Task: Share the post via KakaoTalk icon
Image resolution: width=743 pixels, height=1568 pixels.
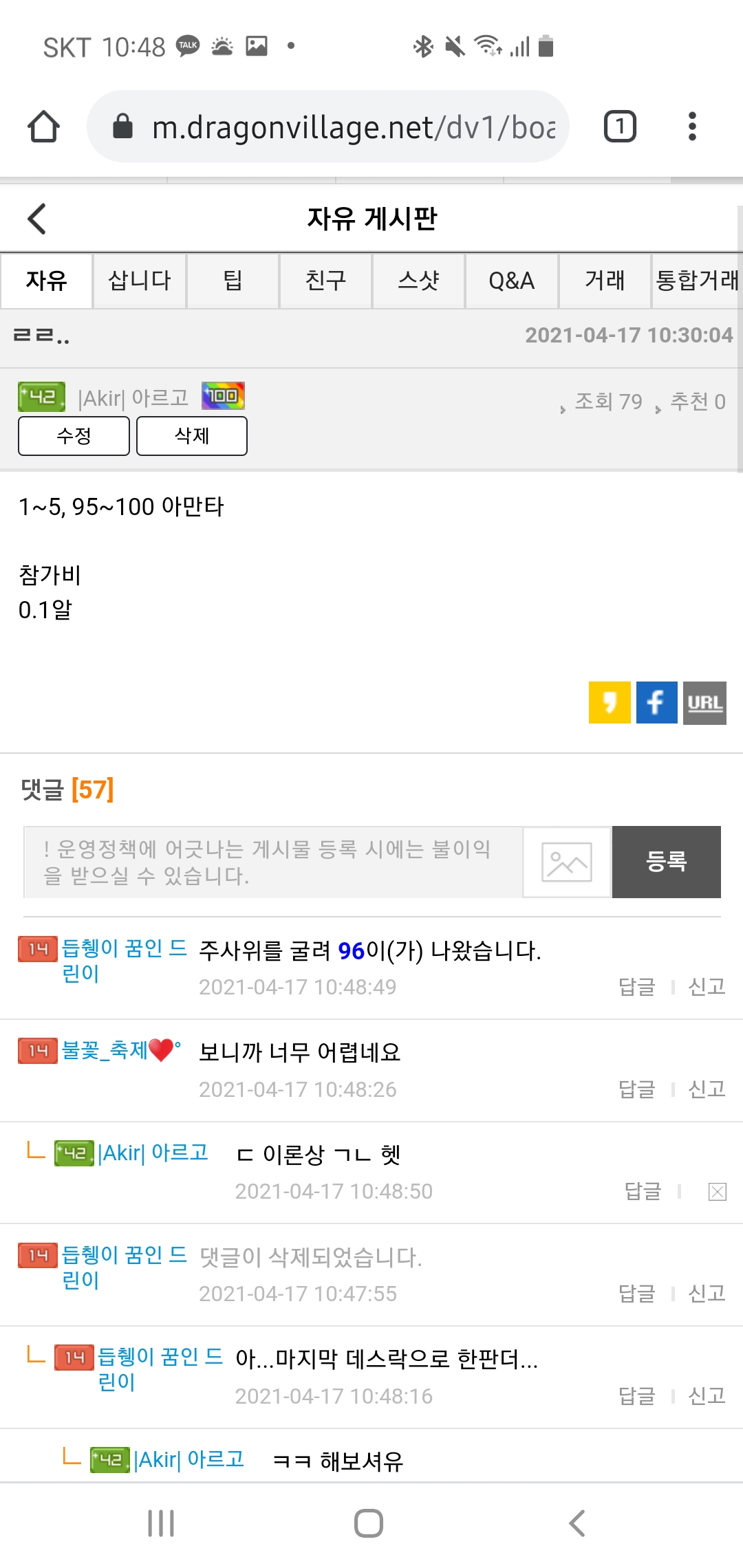Action: click(610, 702)
